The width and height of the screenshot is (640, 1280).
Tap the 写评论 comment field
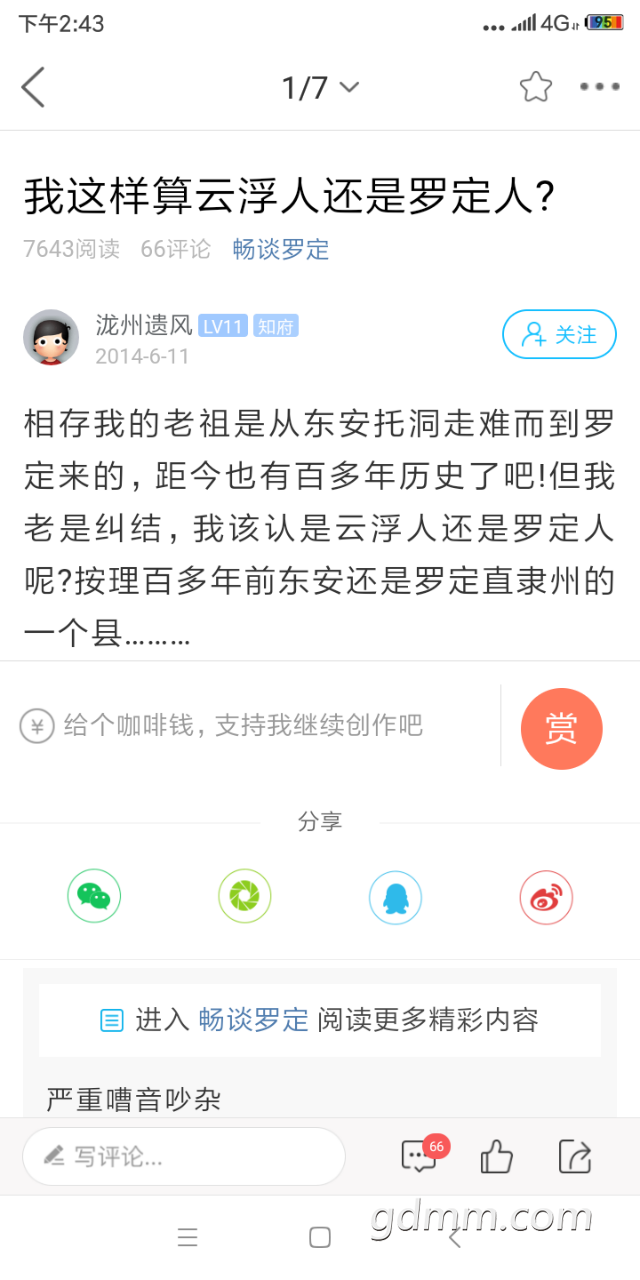click(184, 1157)
